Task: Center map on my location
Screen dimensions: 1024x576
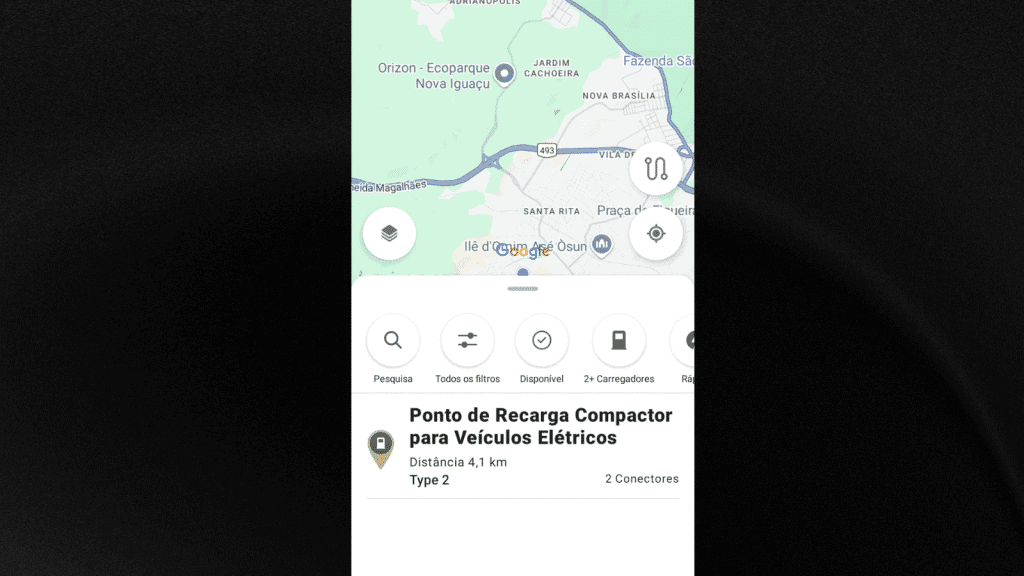Action: pos(656,234)
